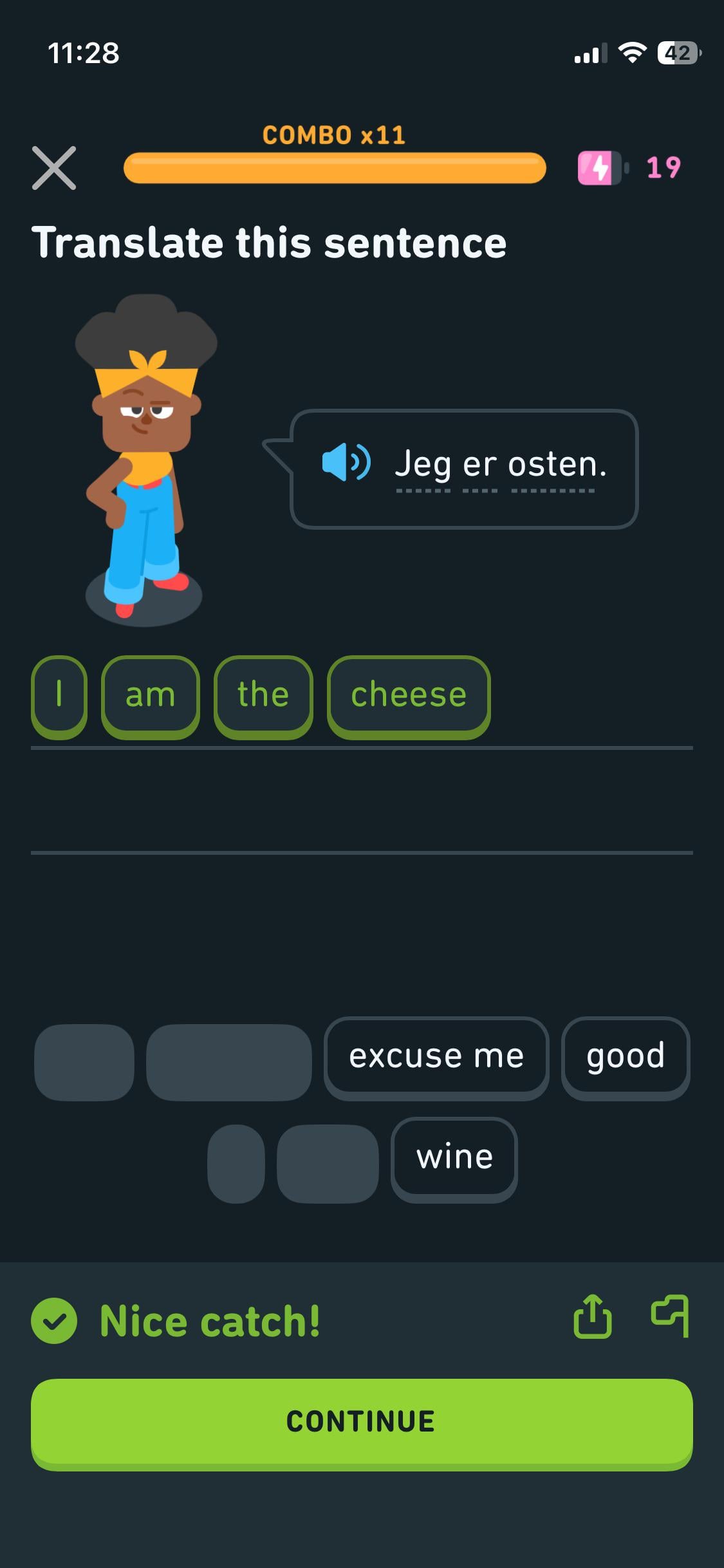This screenshot has width=724, height=1568.
Task: Tap the placed word 'I'
Action: click(x=59, y=696)
